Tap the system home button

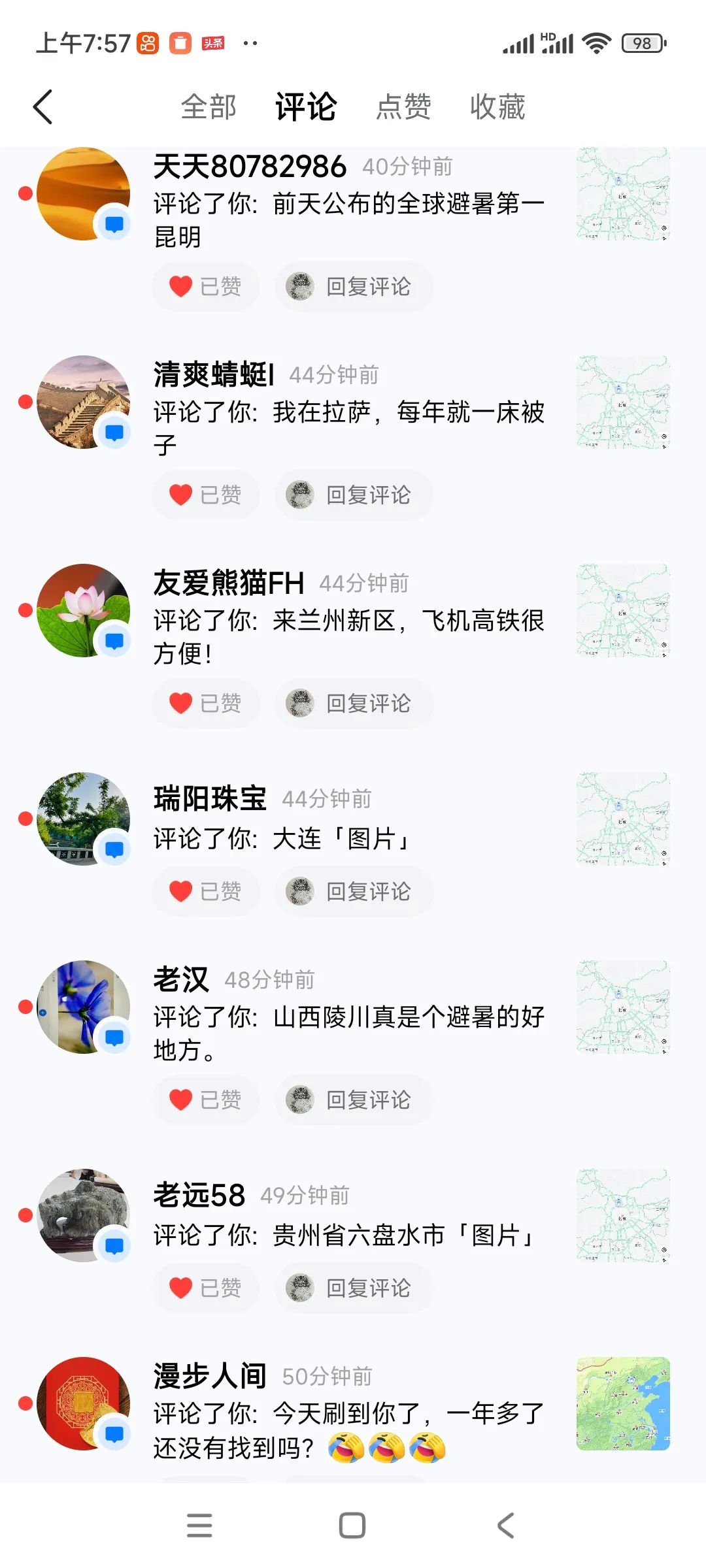click(352, 1526)
